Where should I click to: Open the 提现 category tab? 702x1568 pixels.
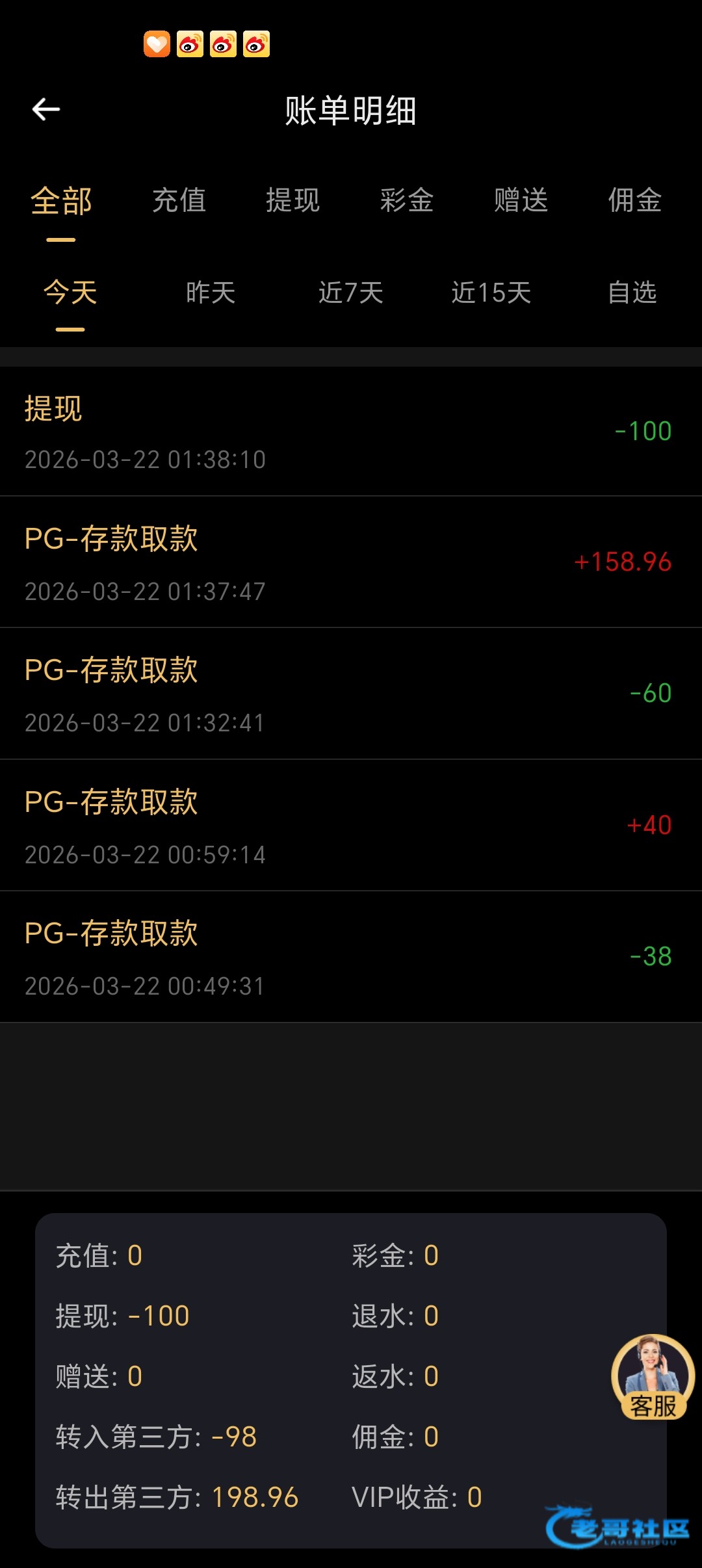[292, 200]
